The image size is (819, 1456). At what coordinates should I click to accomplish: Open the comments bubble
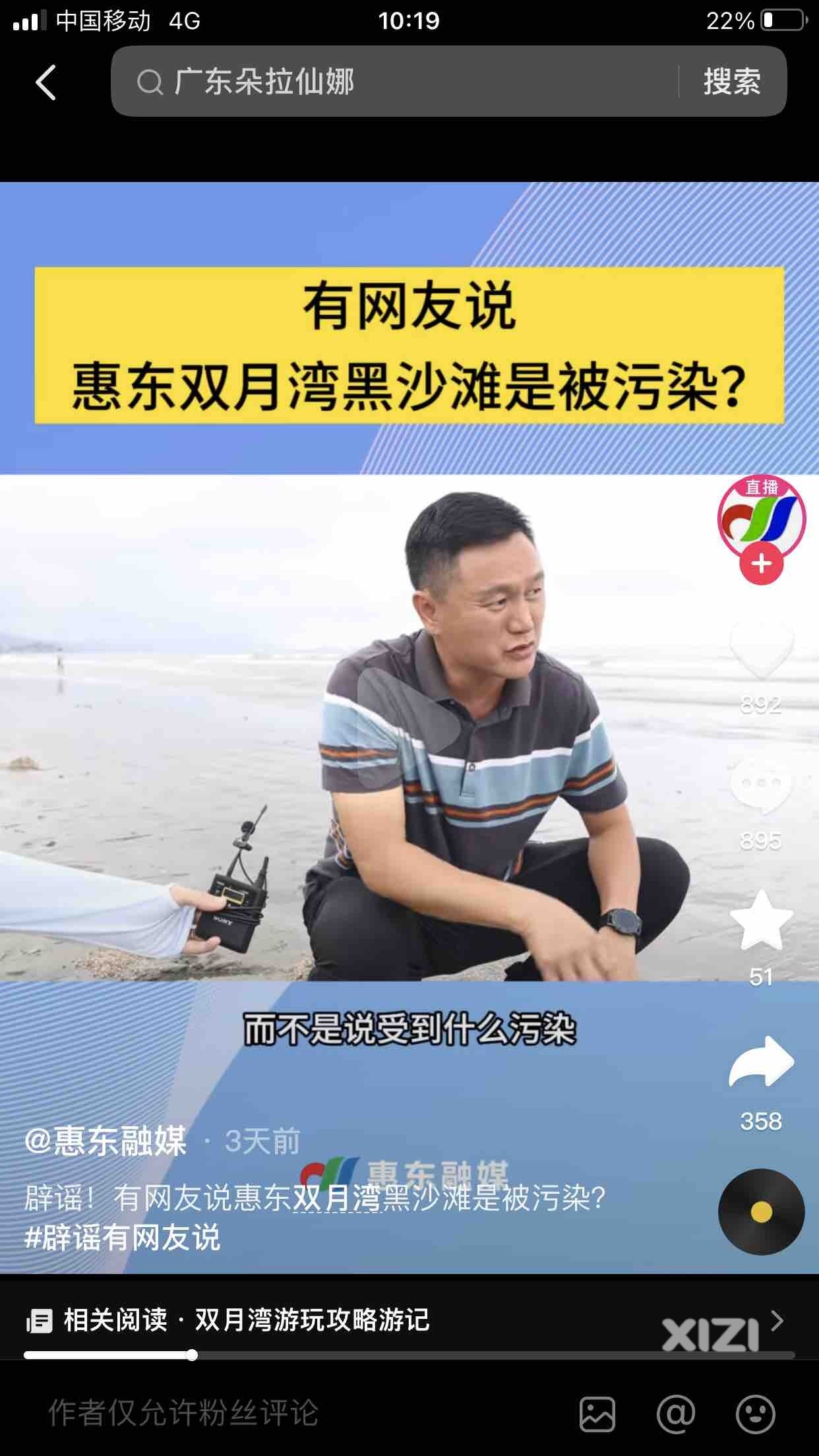pyautogui.click(x=761, y=786)
